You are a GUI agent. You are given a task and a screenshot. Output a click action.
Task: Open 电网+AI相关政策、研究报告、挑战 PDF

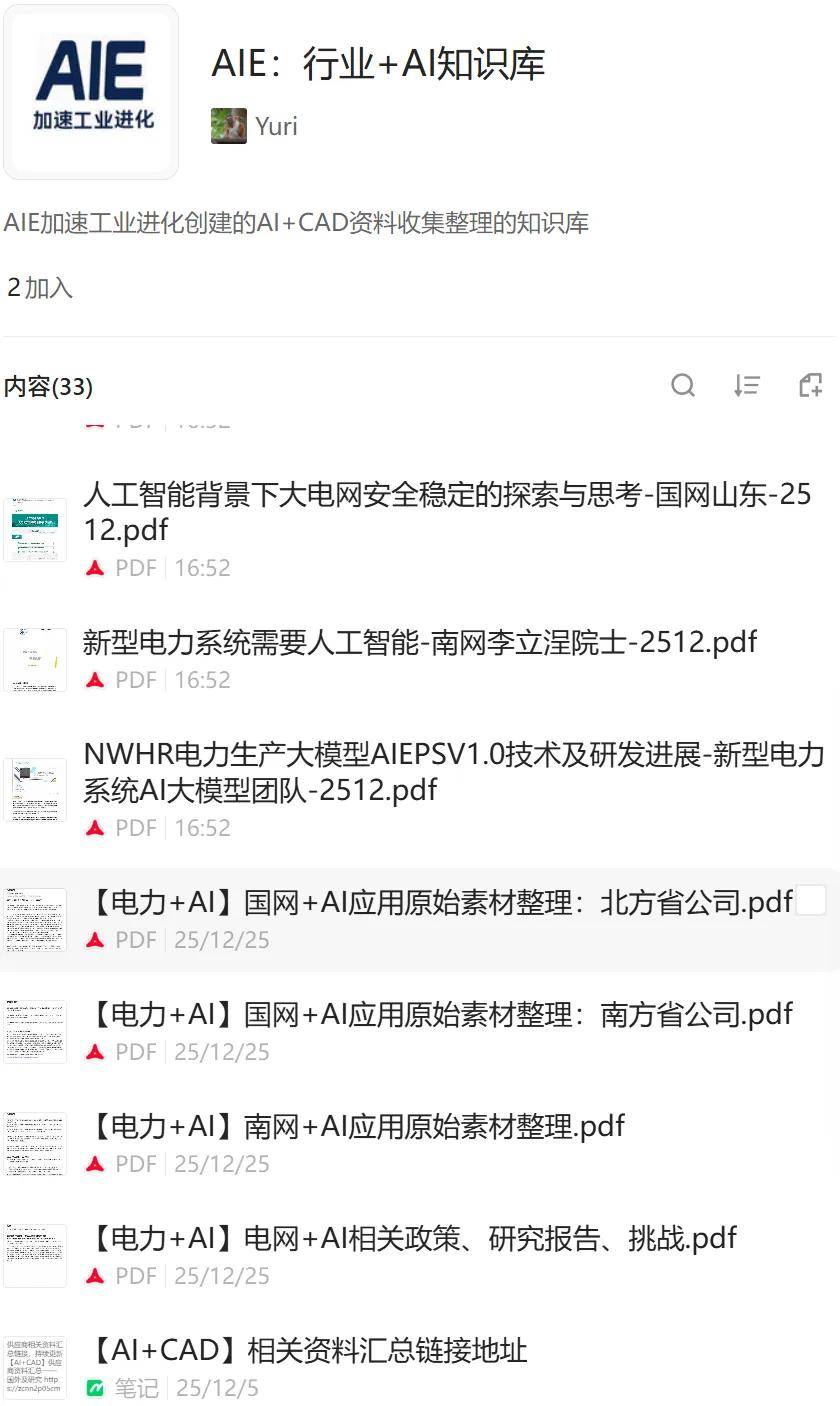(412, 1239)
